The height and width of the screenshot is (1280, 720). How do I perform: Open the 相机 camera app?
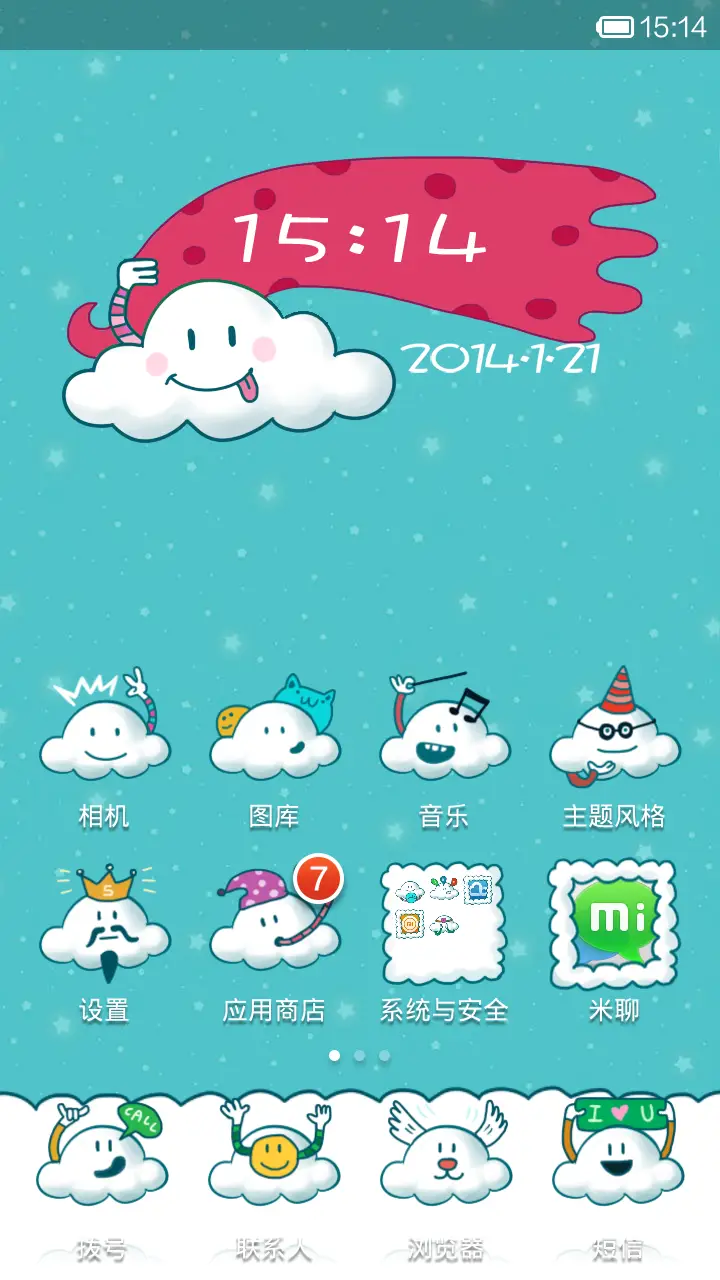tap(105, 735)
